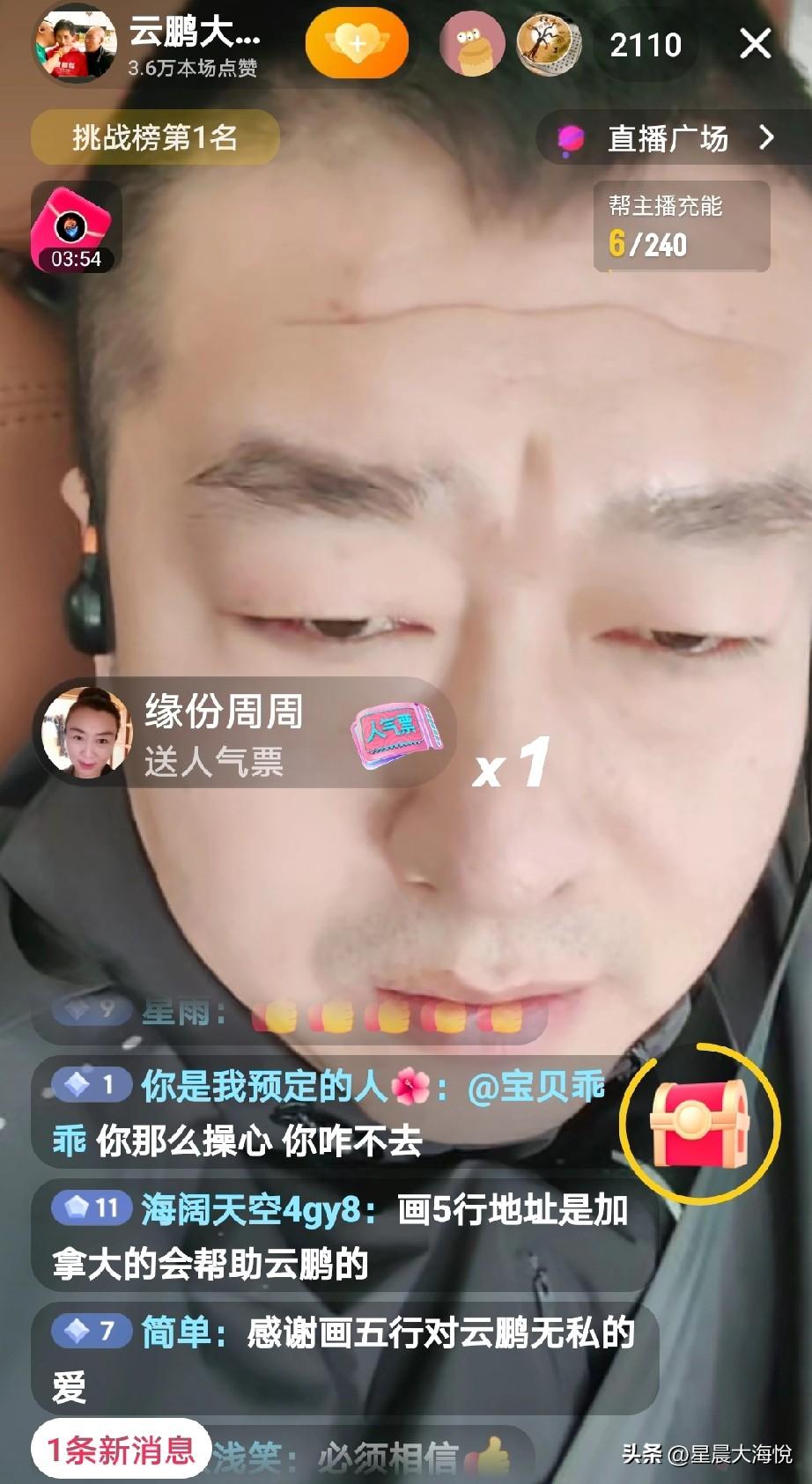
Task: Open streamer 云鹏大 profile avatar
Action: [x=76, y=43]
